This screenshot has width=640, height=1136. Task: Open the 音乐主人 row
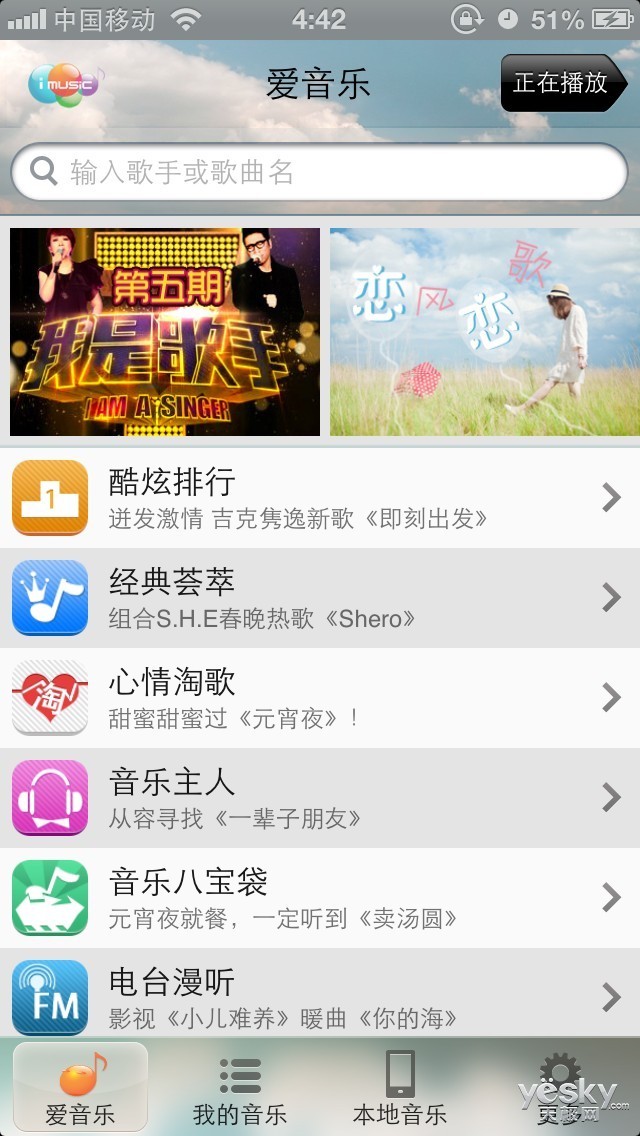[320, 798]
